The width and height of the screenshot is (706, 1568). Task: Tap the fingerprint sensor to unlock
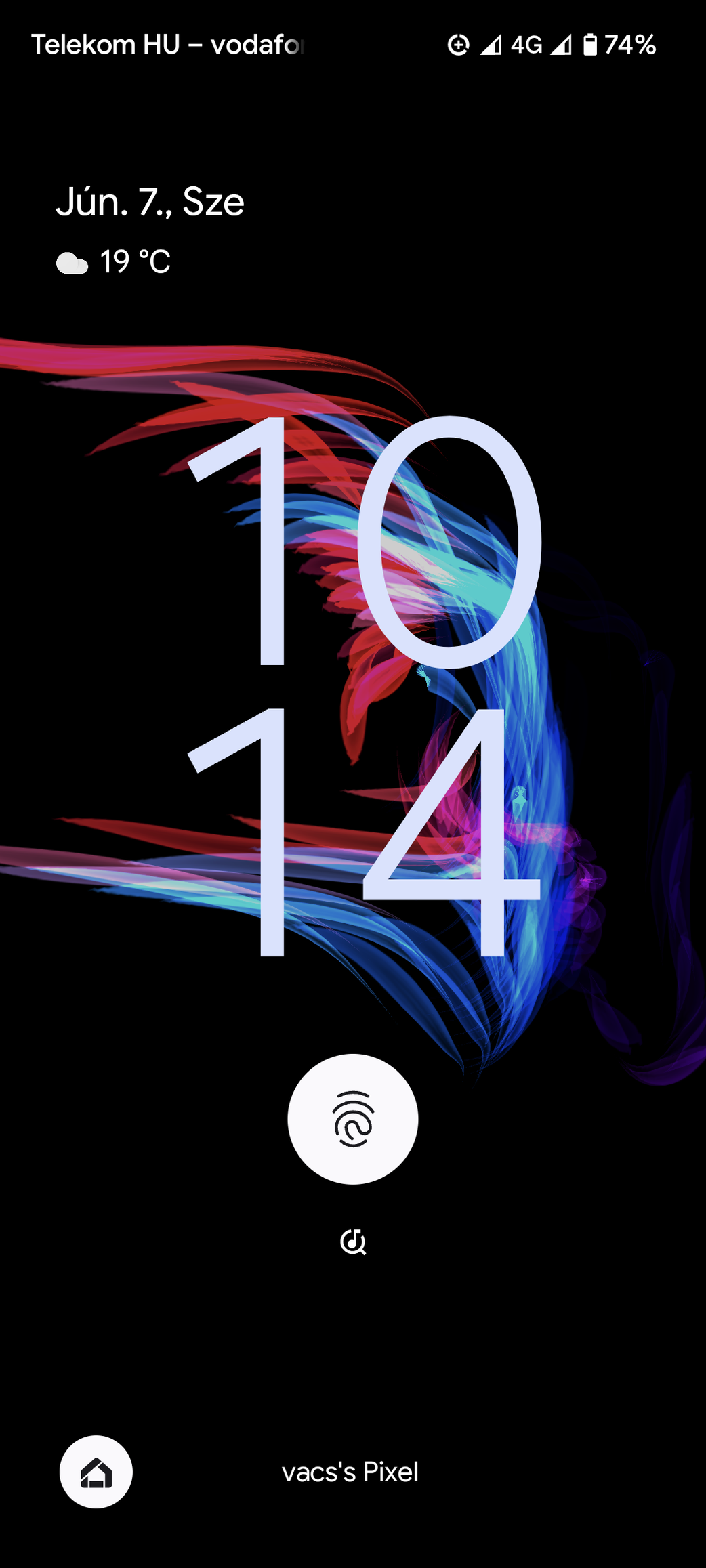[352, 1119]
